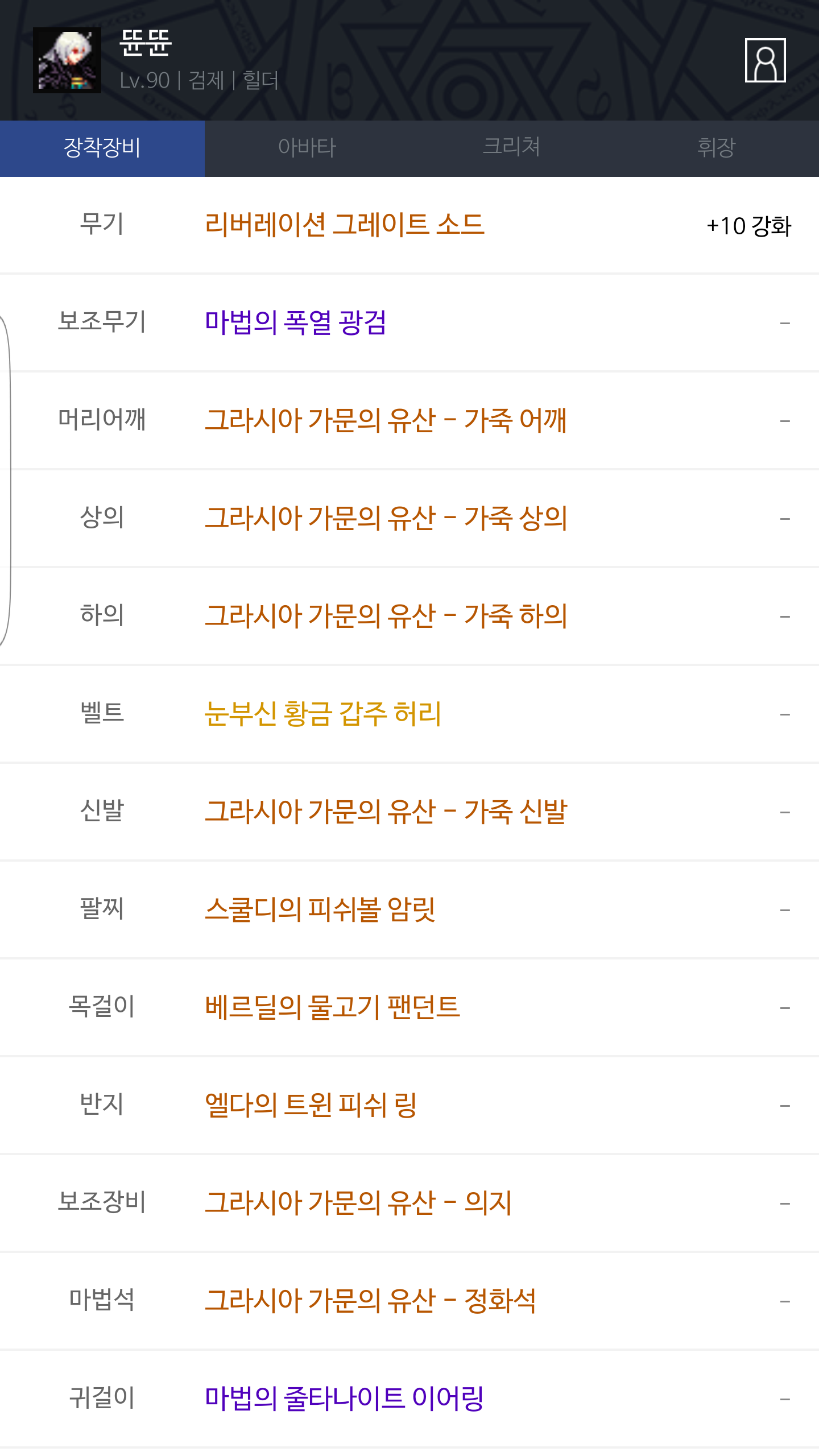The width and height of the screenshot is (819, 1456).
Task: Open earring 마법의 줄타나이트 이어링
Action: point(344,1399)
